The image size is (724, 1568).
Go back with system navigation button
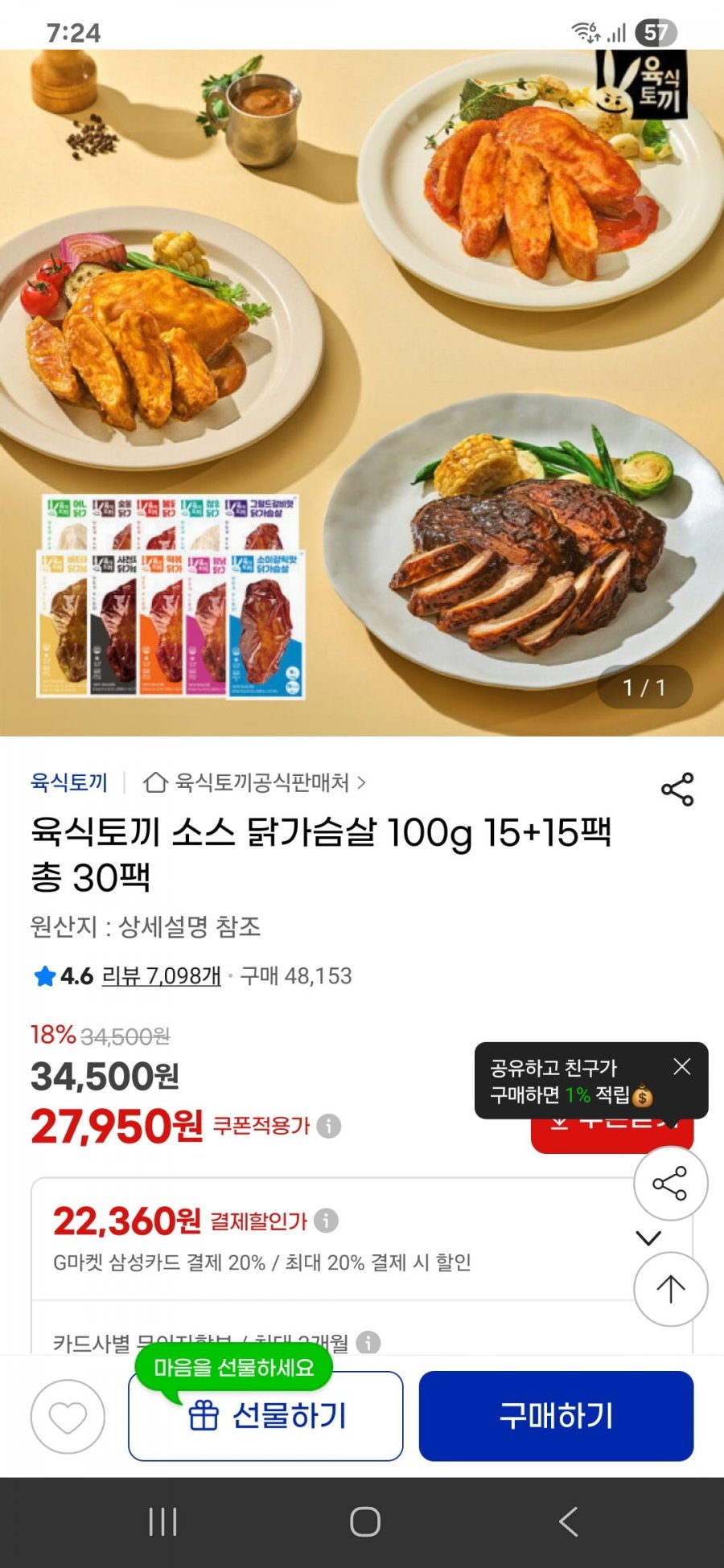click(x=568, y=1521)
